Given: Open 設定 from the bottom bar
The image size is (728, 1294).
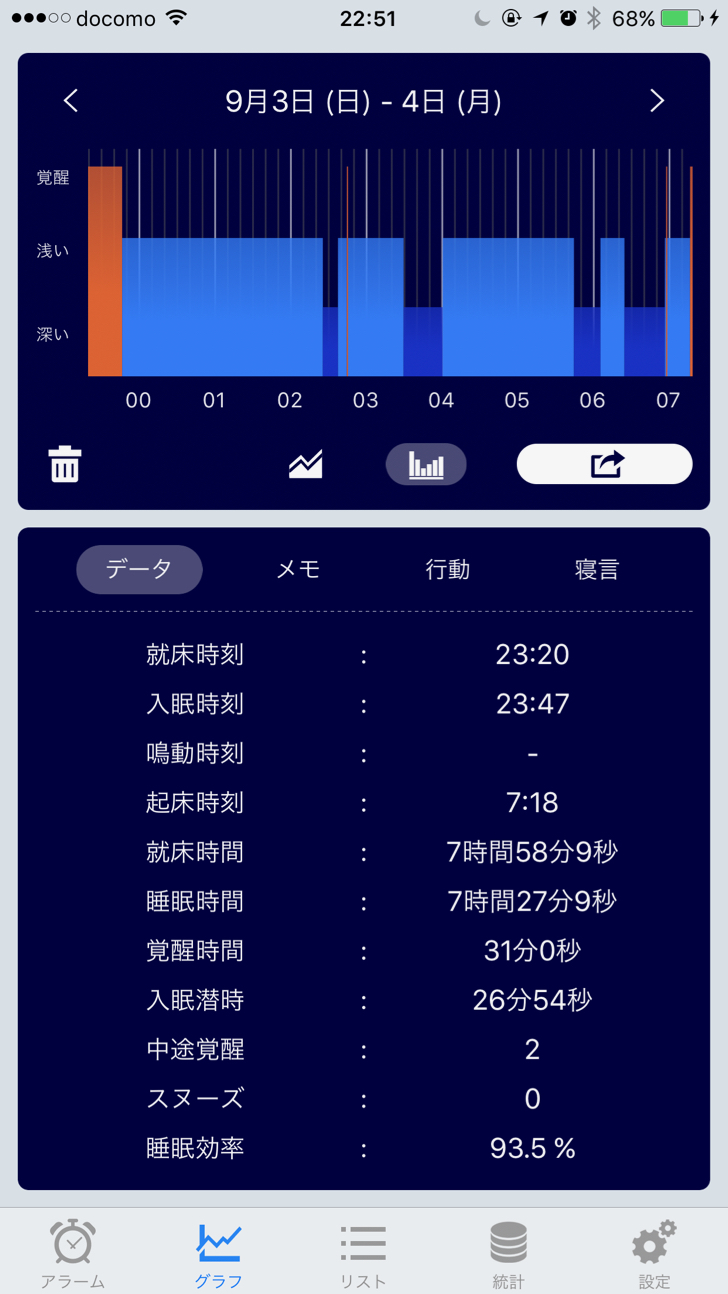Looking at the screenshot, I should click(x=654, y=1253).
